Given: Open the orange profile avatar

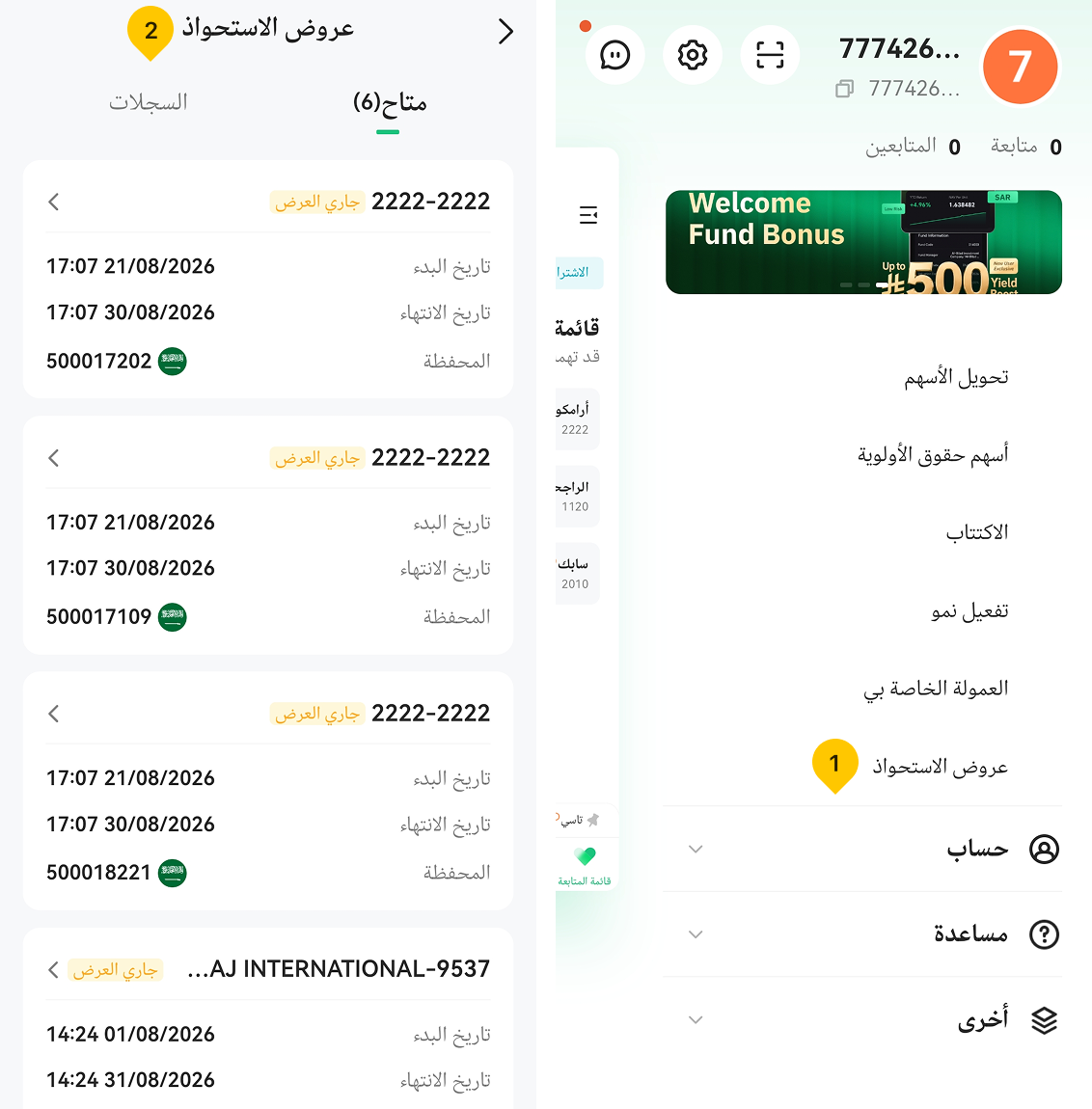Looking at the screenshot, I should click(x=1020, y=67).
